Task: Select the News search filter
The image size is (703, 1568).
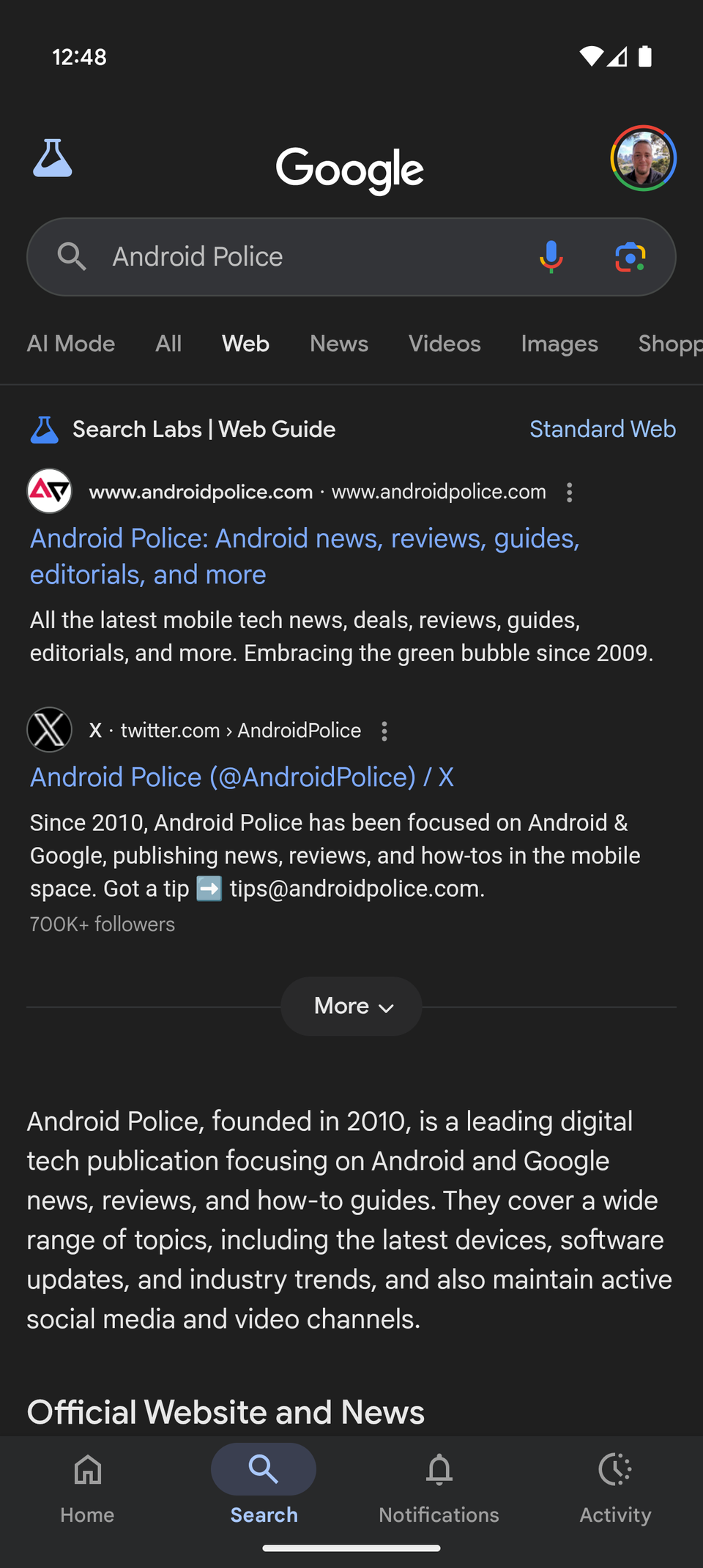Action: tap(338, 343)
